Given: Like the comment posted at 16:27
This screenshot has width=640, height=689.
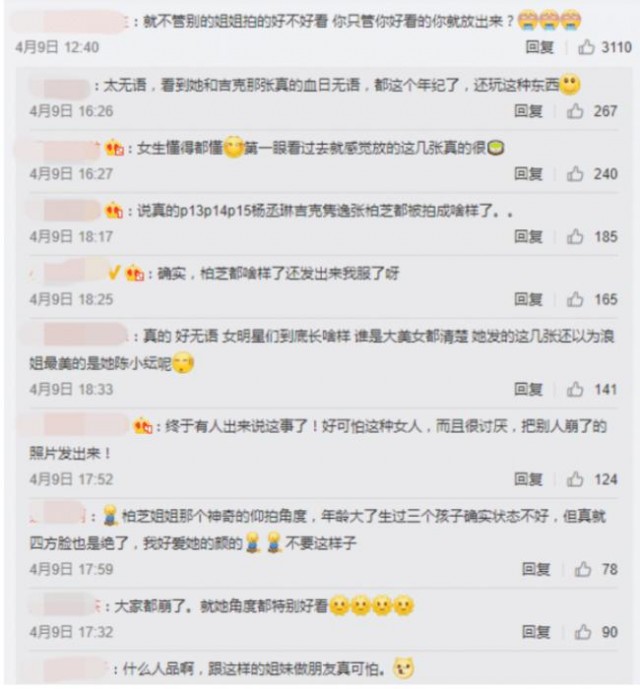Looking at the screenshot, I should pyautogui.click(x=575, y=173).
